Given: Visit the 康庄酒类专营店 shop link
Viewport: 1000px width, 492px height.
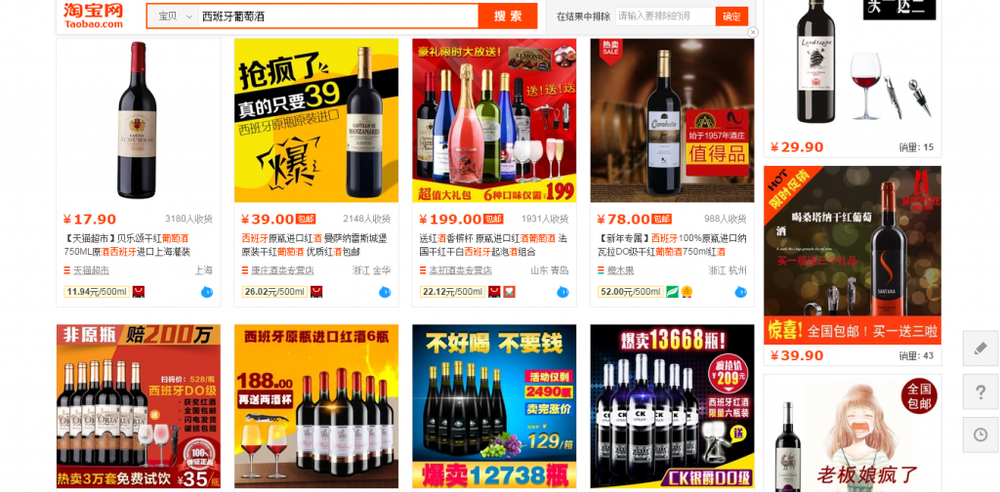Looking at the screenshot, I should (282, 271).
